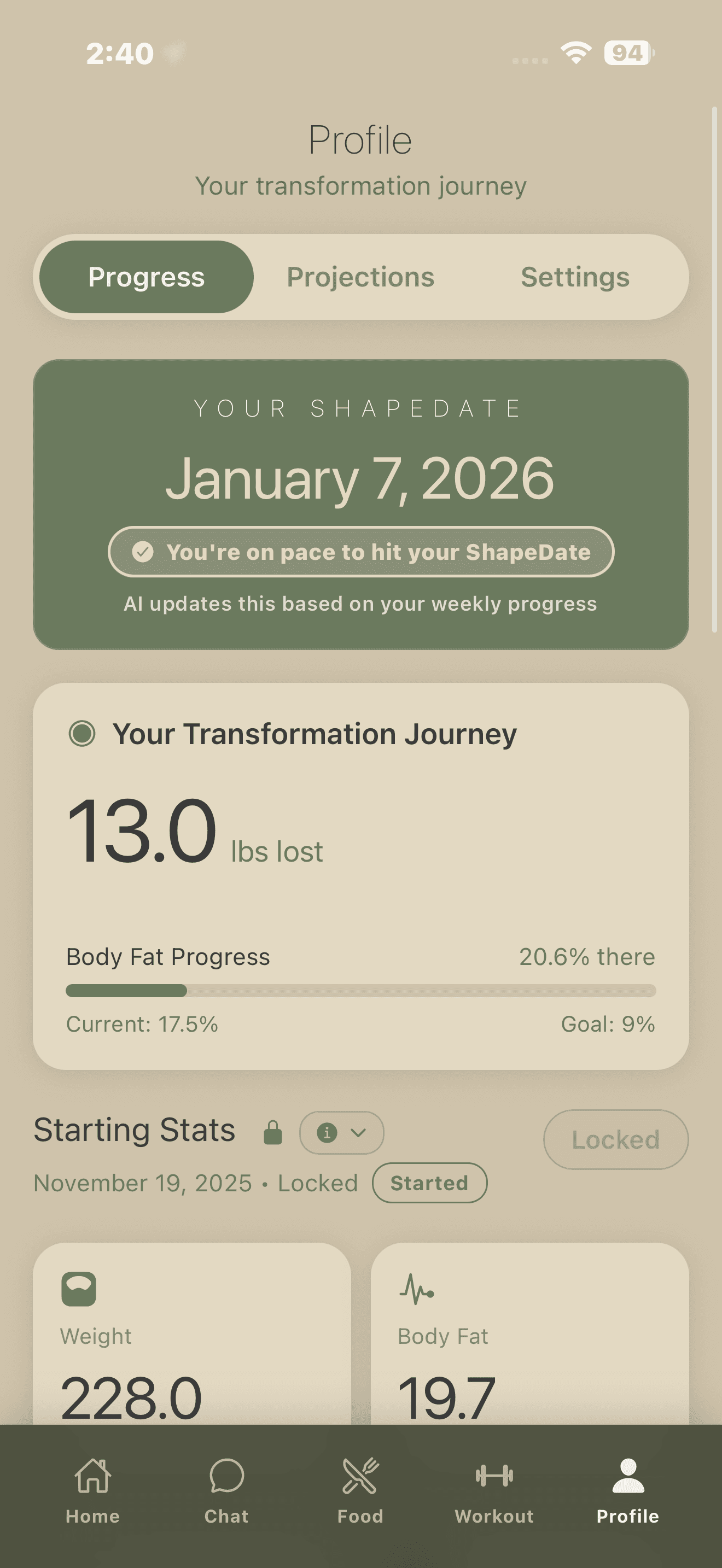Expand the Starting Stats info dropdown

tap(341, 1133)
